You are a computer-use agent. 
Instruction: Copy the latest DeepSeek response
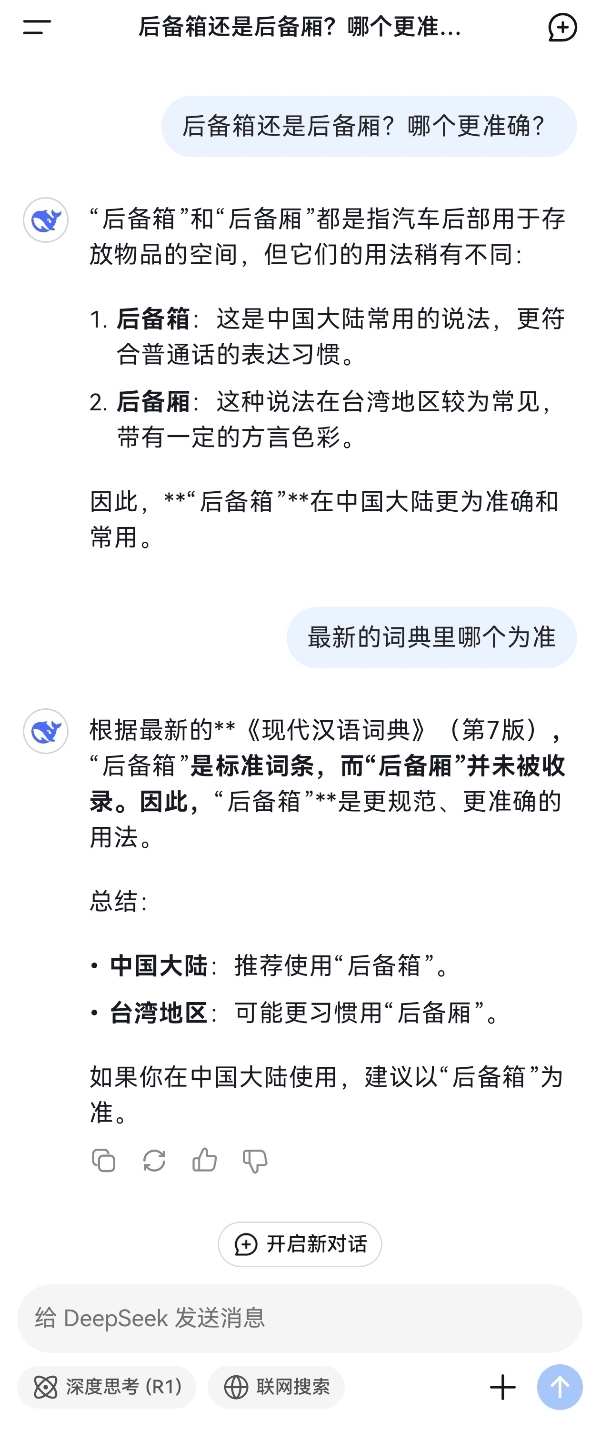(103, 1160)
